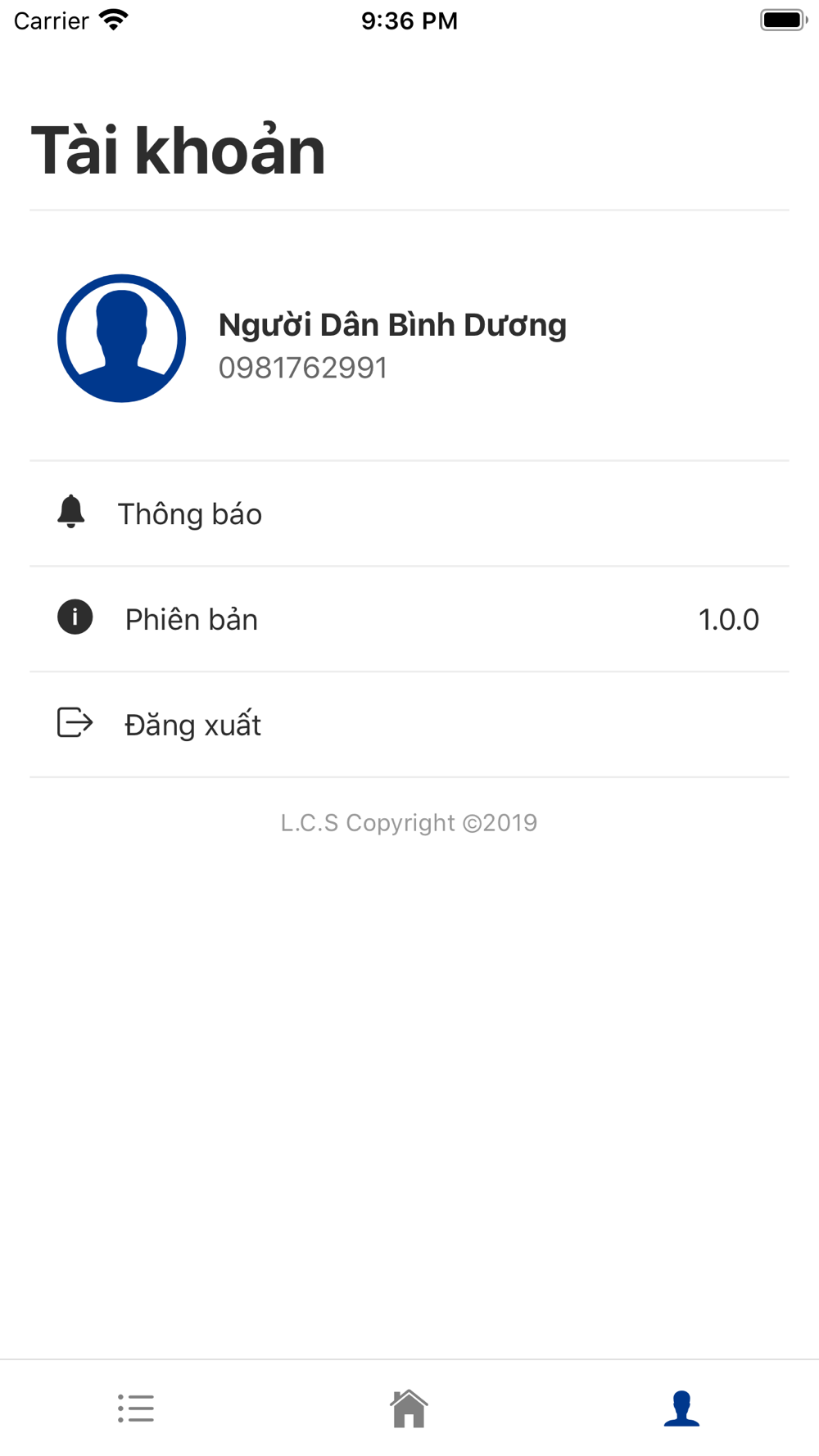Go to the home tab

(409, 1409)
